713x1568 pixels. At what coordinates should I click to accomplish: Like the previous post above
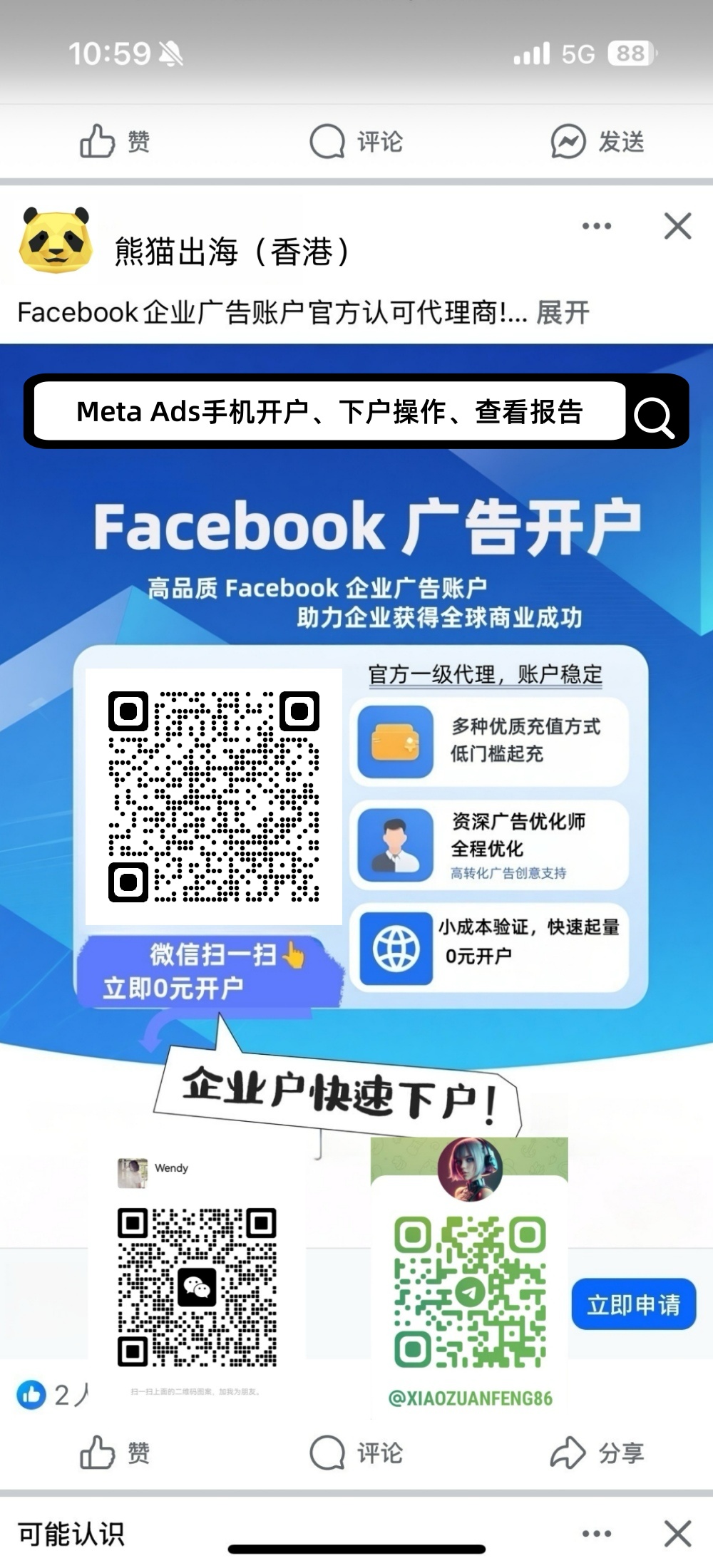(x=114, y=141)
